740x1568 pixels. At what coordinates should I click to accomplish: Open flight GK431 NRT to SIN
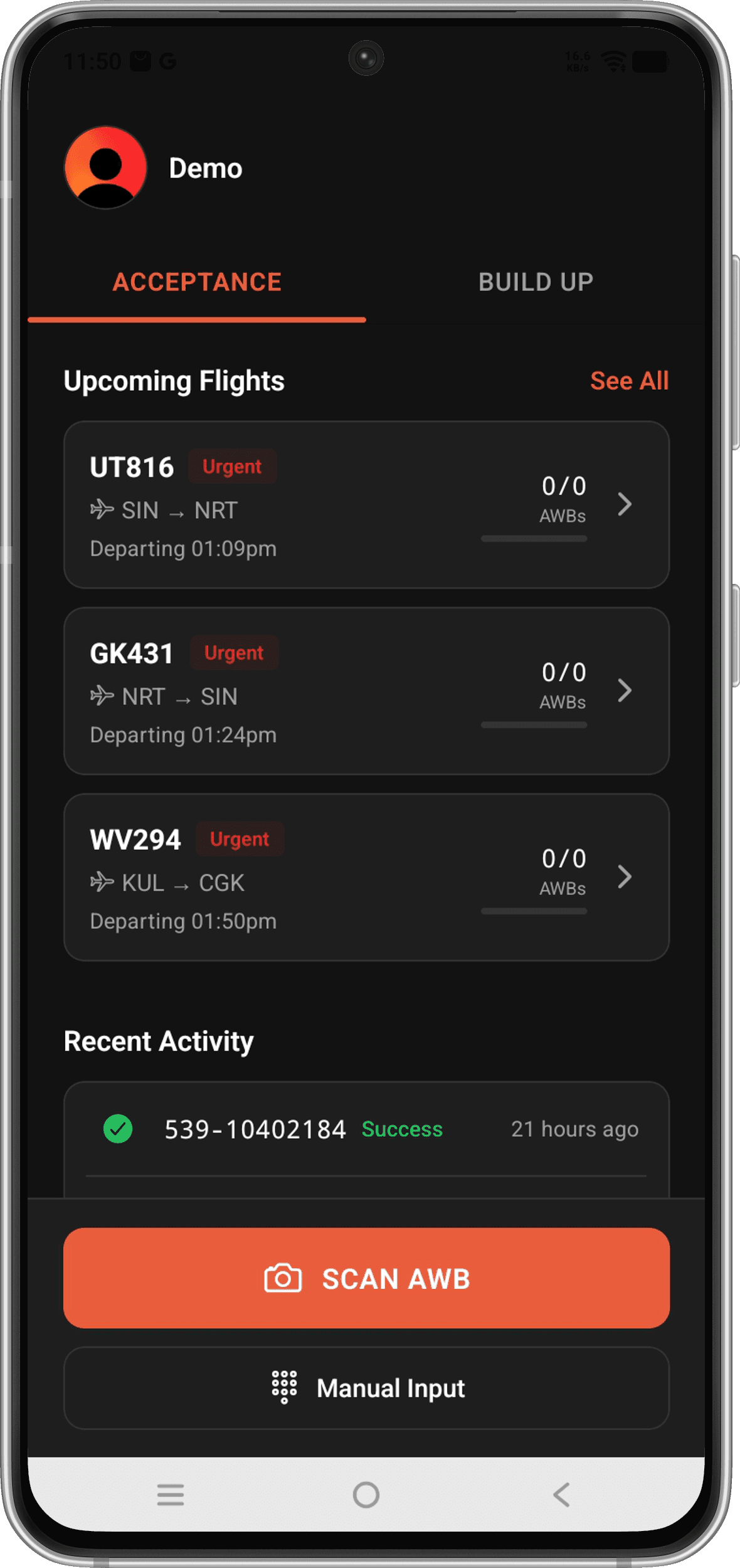[366, 691]
